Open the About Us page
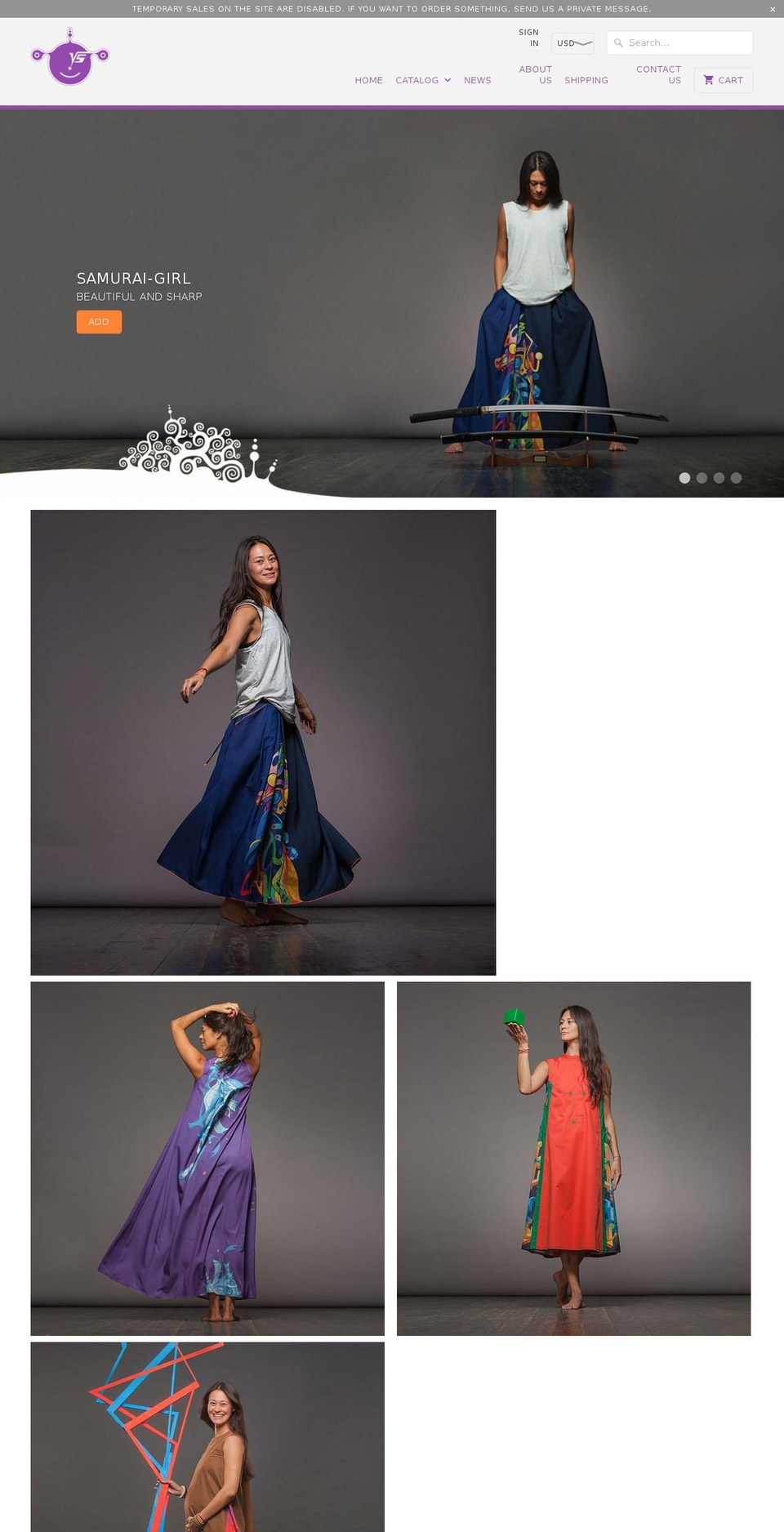Viewport: 784px width, 1532px height. click(536, 74)
